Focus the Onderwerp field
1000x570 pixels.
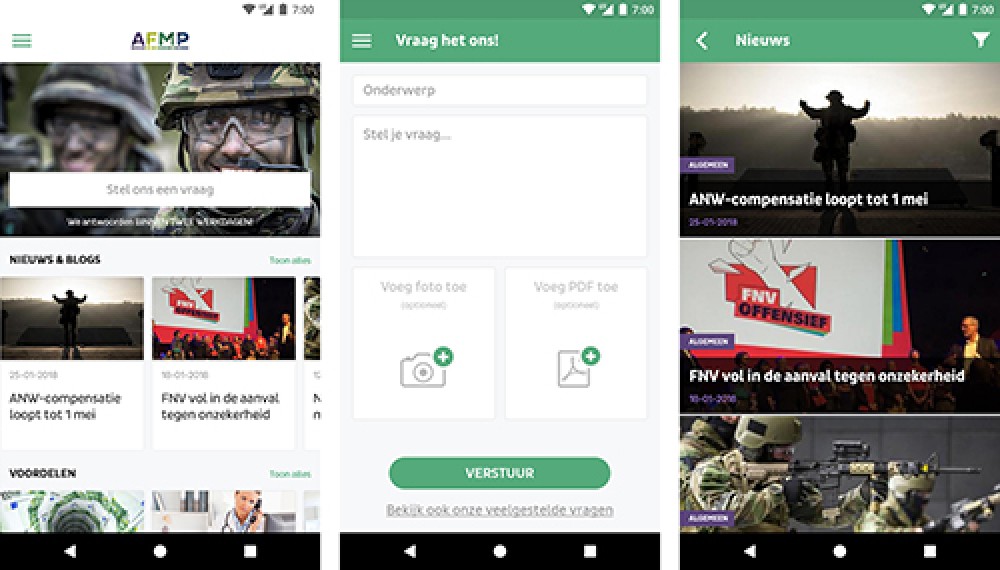[x=499, y=90]
